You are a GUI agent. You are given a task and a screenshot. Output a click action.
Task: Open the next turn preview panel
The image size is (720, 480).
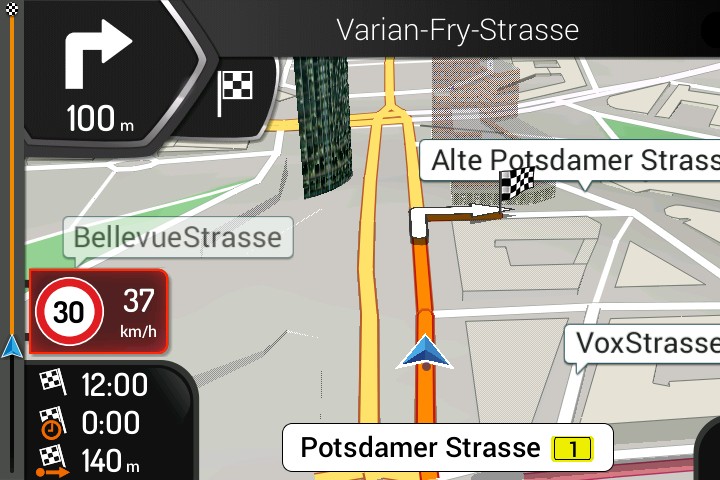tap(100, 70)
